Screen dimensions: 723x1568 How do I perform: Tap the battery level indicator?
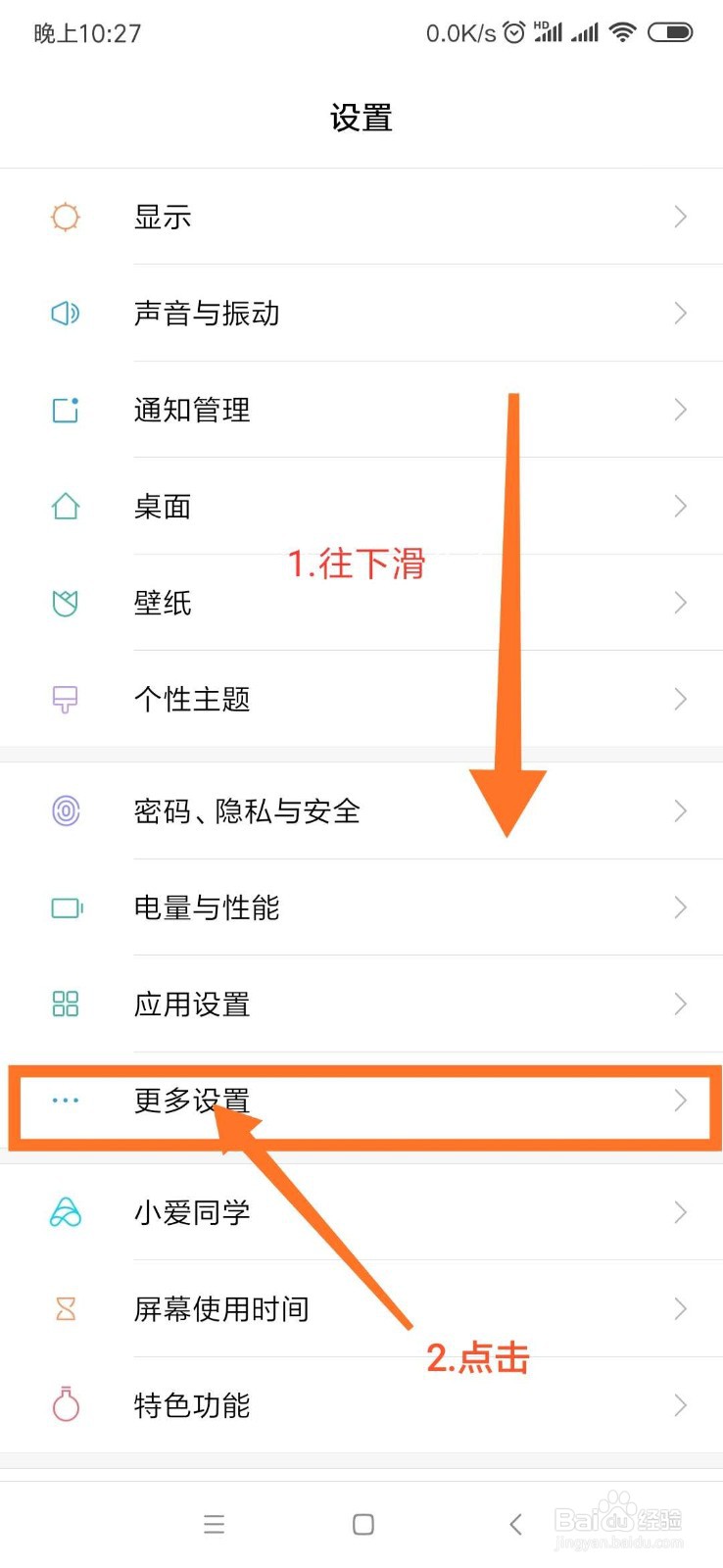pyautogui.click(x=672, y=31)
